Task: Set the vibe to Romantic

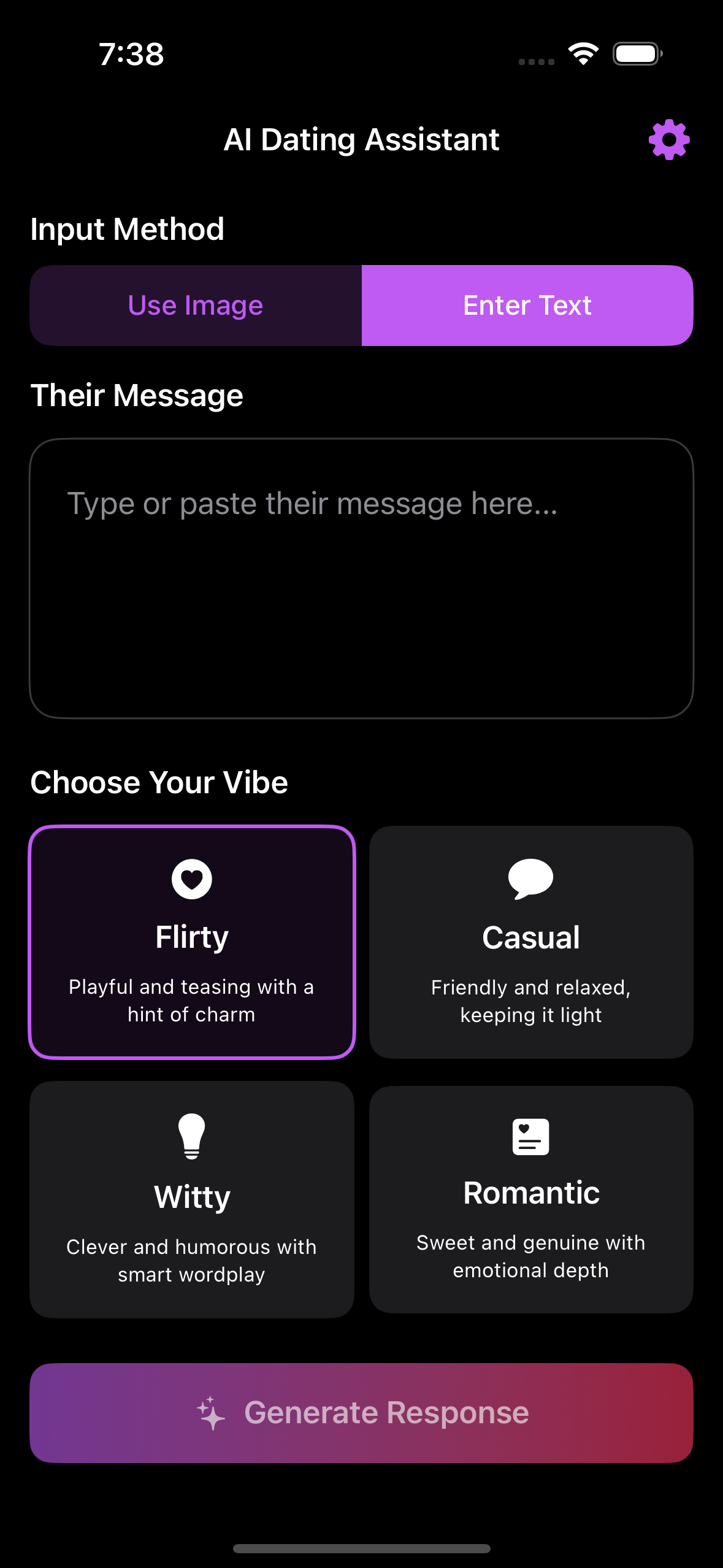Action: [531, 1198]
